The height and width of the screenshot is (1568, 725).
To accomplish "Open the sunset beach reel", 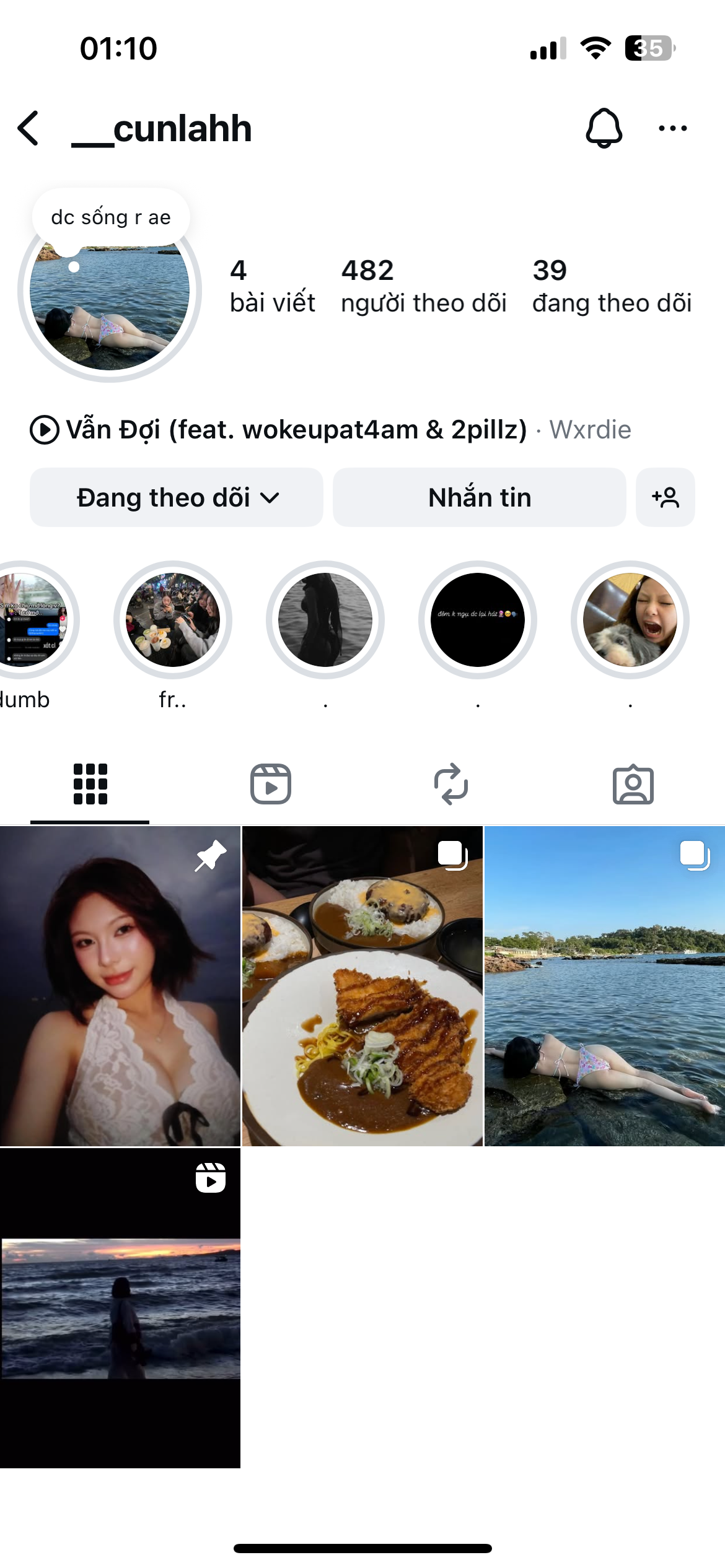I will click(x=120, y=1308).
